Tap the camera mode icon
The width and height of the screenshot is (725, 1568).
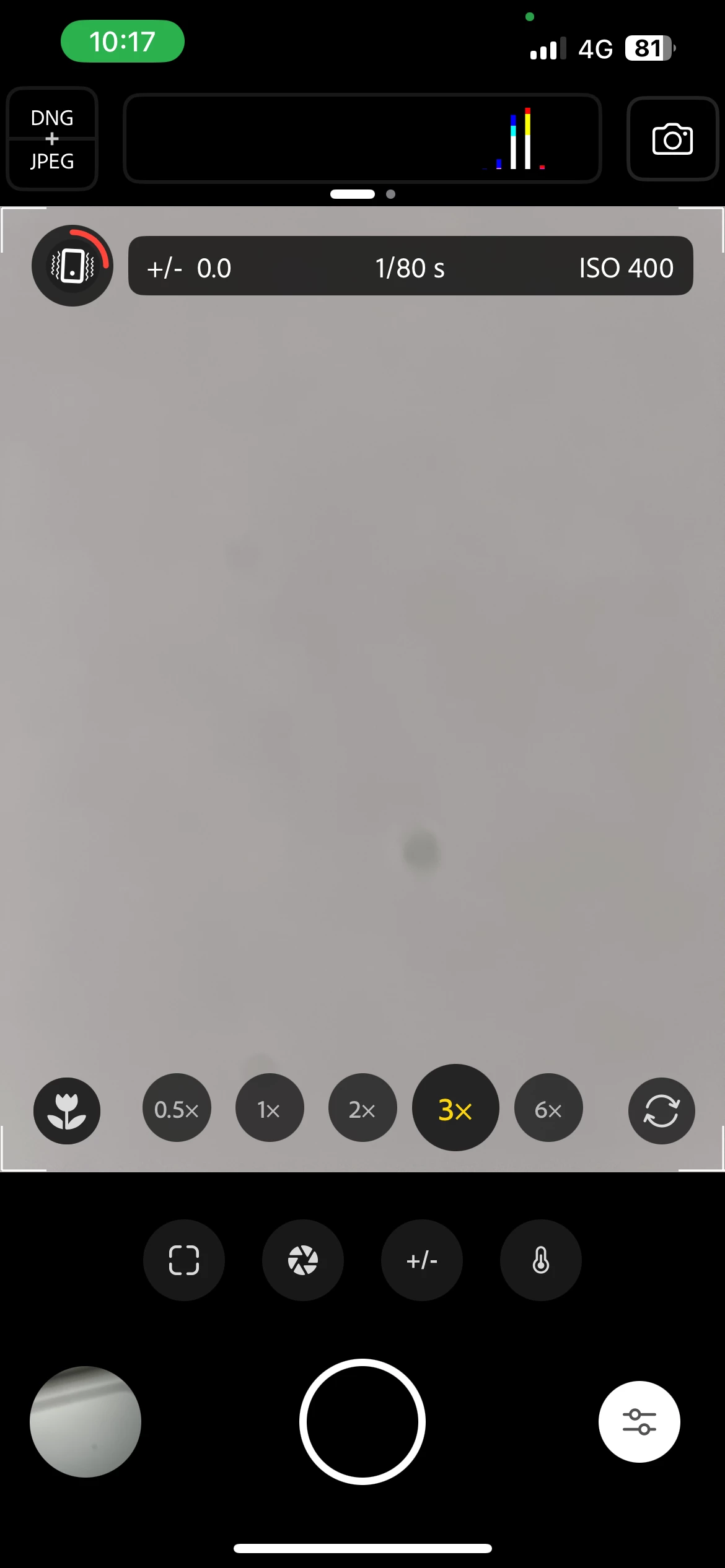pos(672,139)
